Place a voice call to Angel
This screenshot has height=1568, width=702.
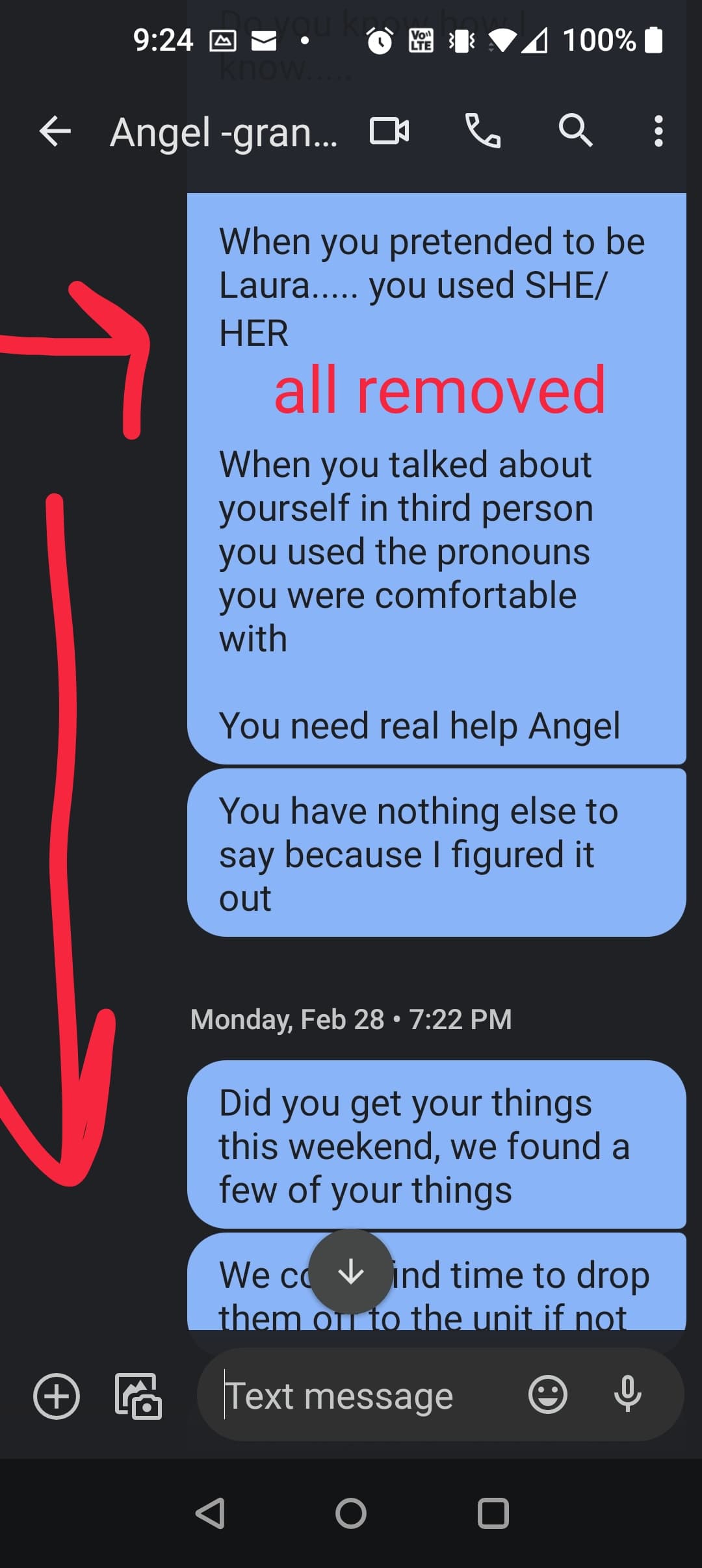click(483, 132)
